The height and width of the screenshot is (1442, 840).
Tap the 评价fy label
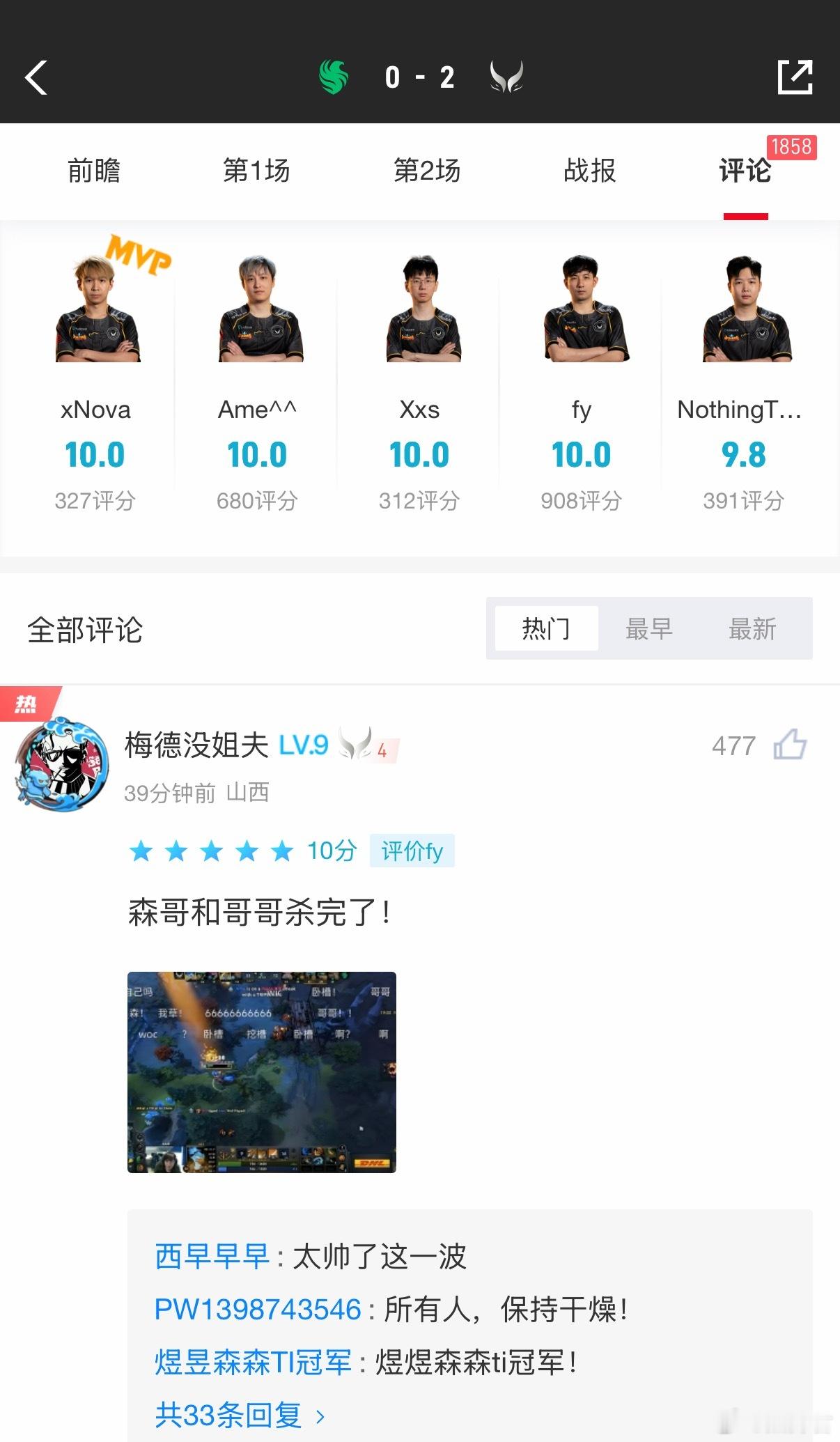tap(412, 851)
